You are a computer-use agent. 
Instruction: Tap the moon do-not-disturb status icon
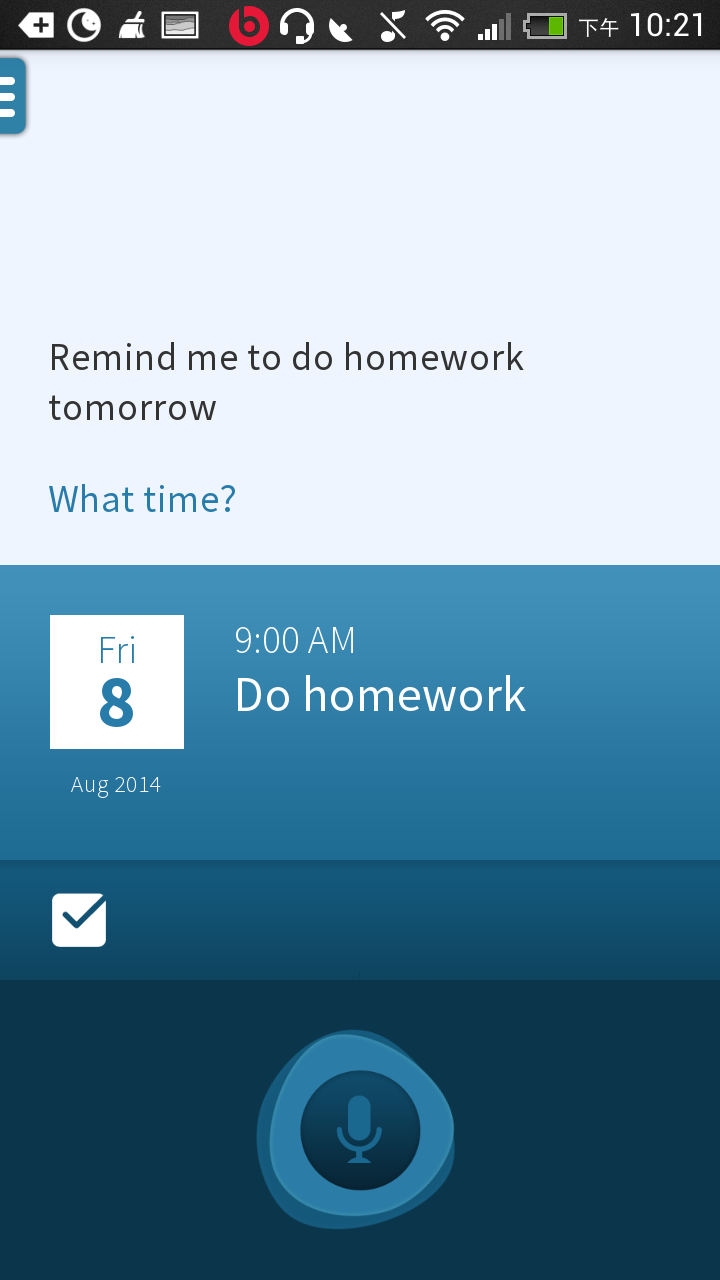click(85, 25)
